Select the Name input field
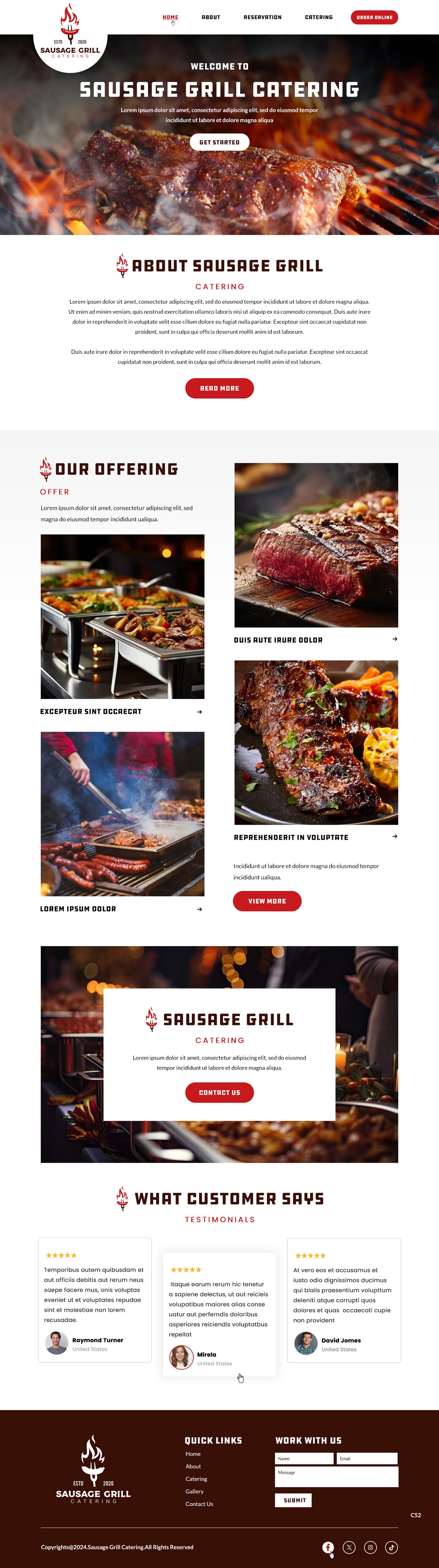This screenshot has width=439, height=1568. coord(304,1459)
